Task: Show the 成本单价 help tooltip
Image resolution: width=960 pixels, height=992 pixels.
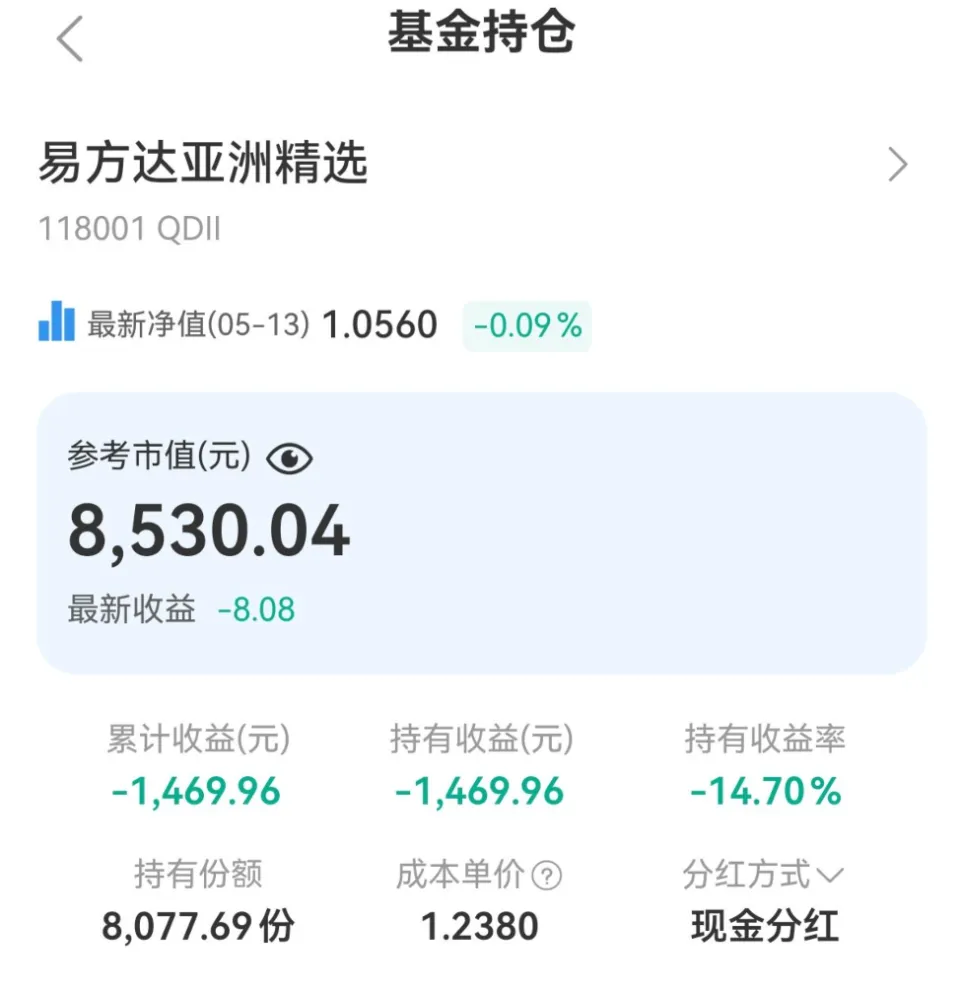Action: click(546, 877)
